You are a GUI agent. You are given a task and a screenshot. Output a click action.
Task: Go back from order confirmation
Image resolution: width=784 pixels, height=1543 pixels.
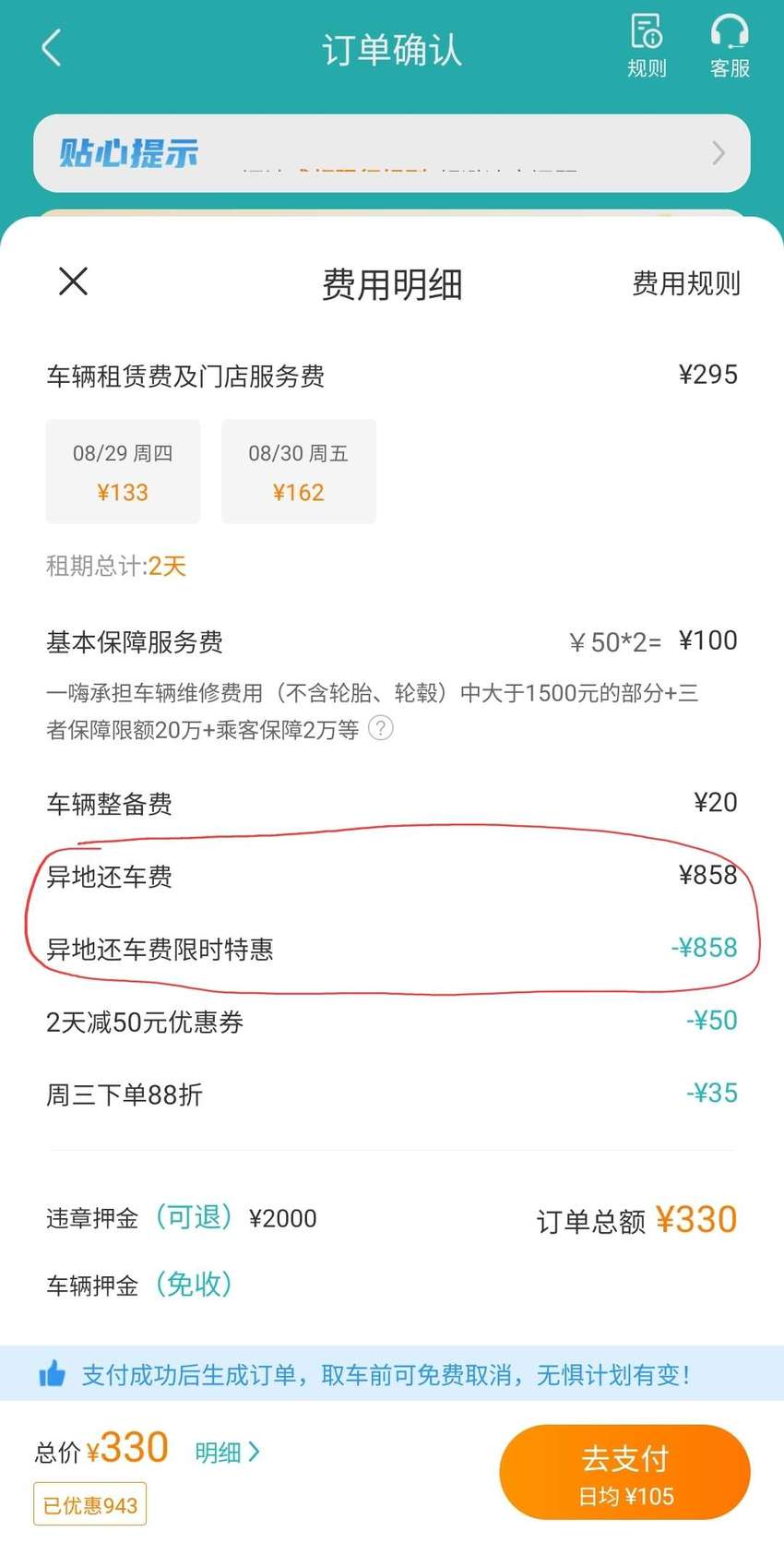(52, 48)
